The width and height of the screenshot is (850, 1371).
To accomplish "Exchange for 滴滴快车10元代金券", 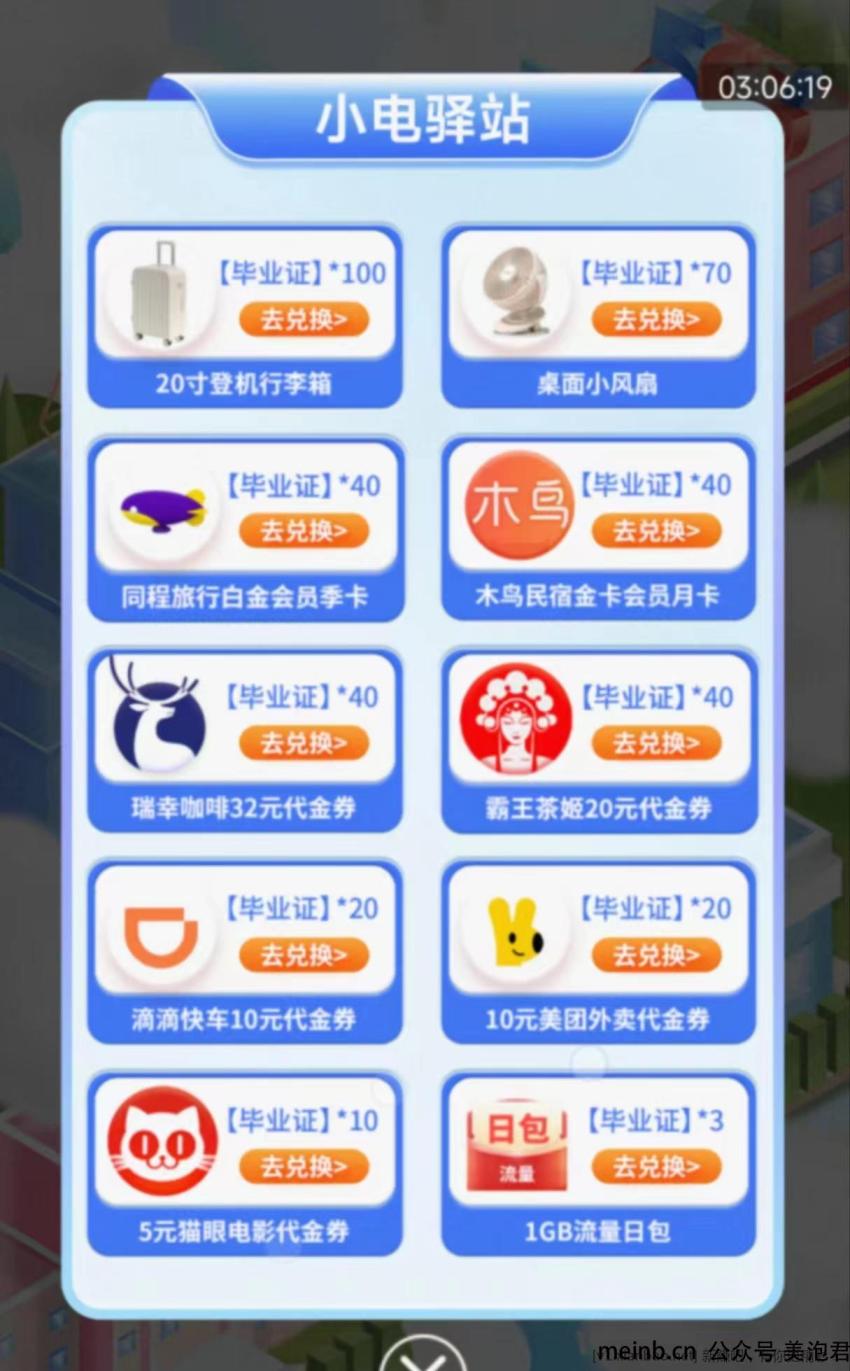I will (x=303, y=956).
